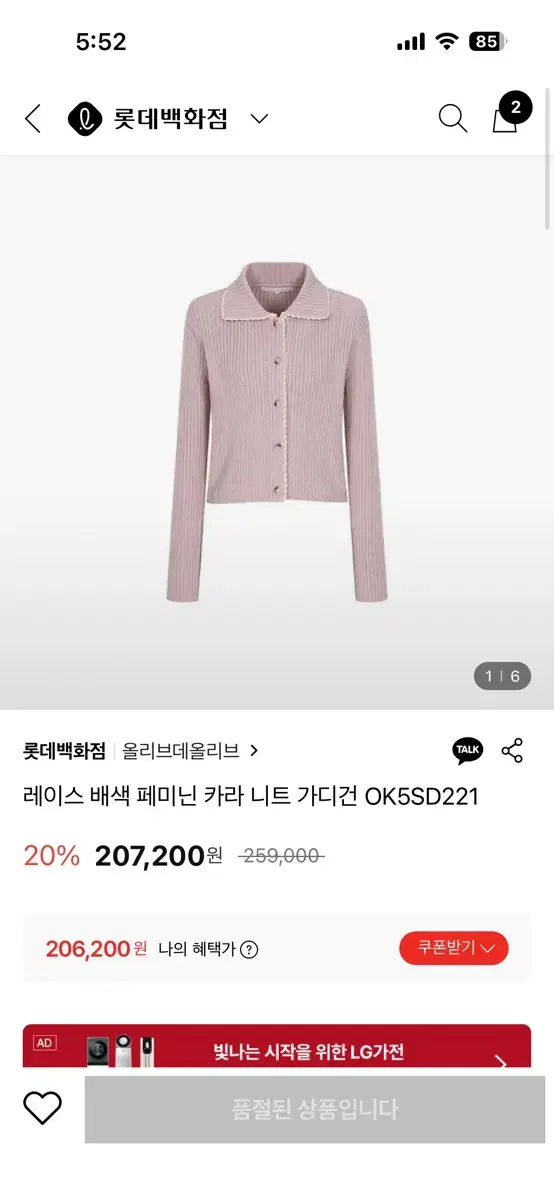Open the search magnifier icon

tap(453, 118)
